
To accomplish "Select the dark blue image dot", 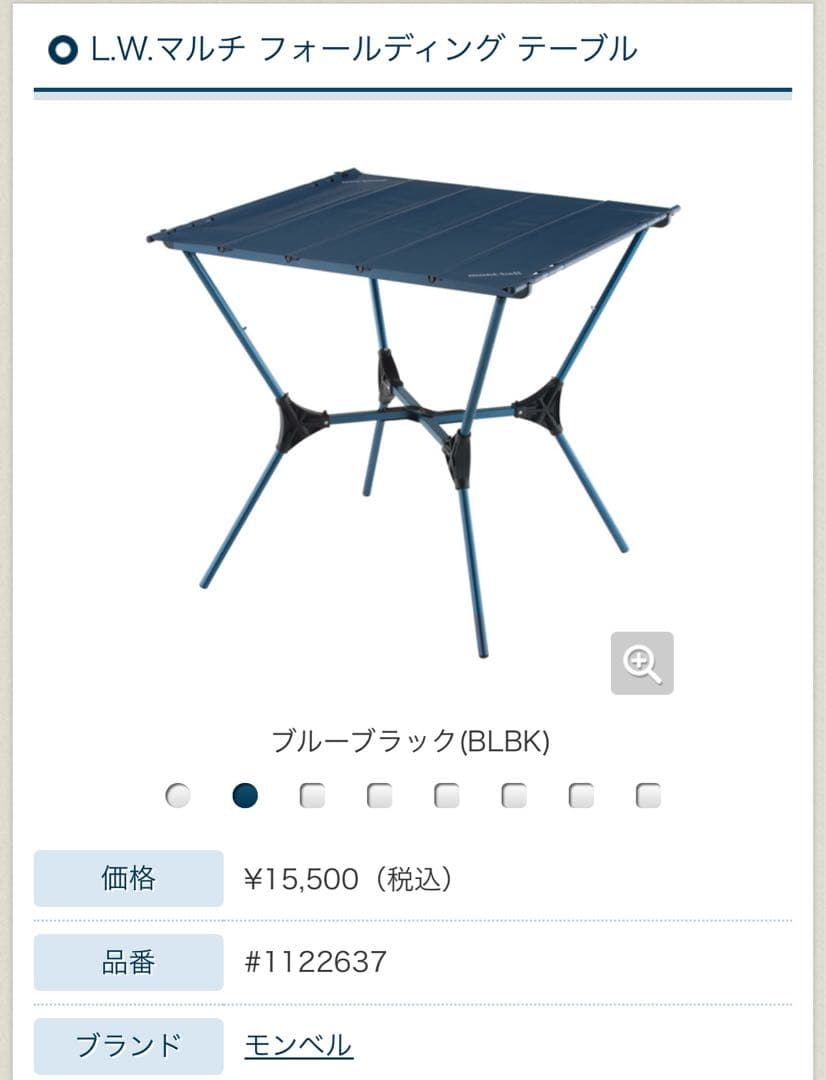I will [245, 796].
